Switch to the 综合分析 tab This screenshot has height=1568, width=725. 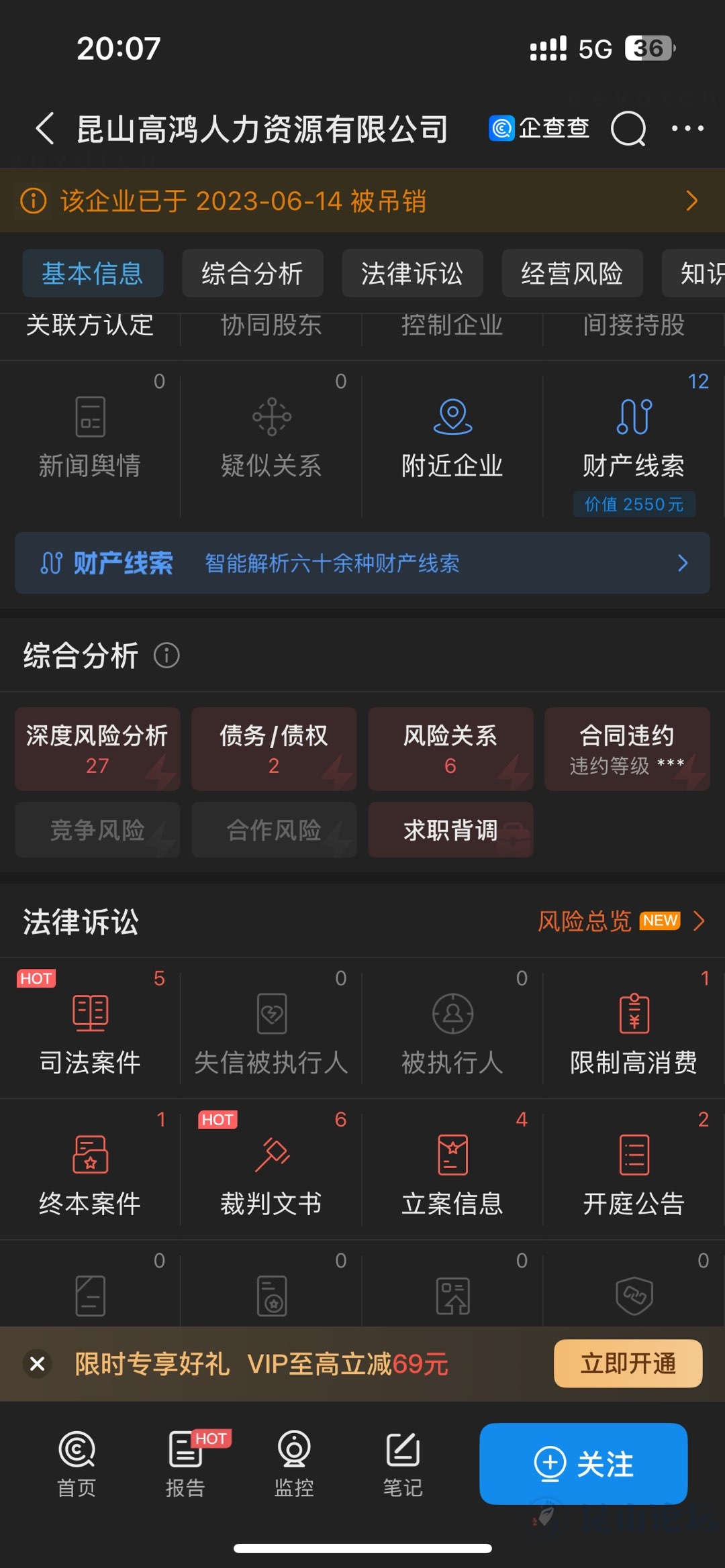pos(252,274)
